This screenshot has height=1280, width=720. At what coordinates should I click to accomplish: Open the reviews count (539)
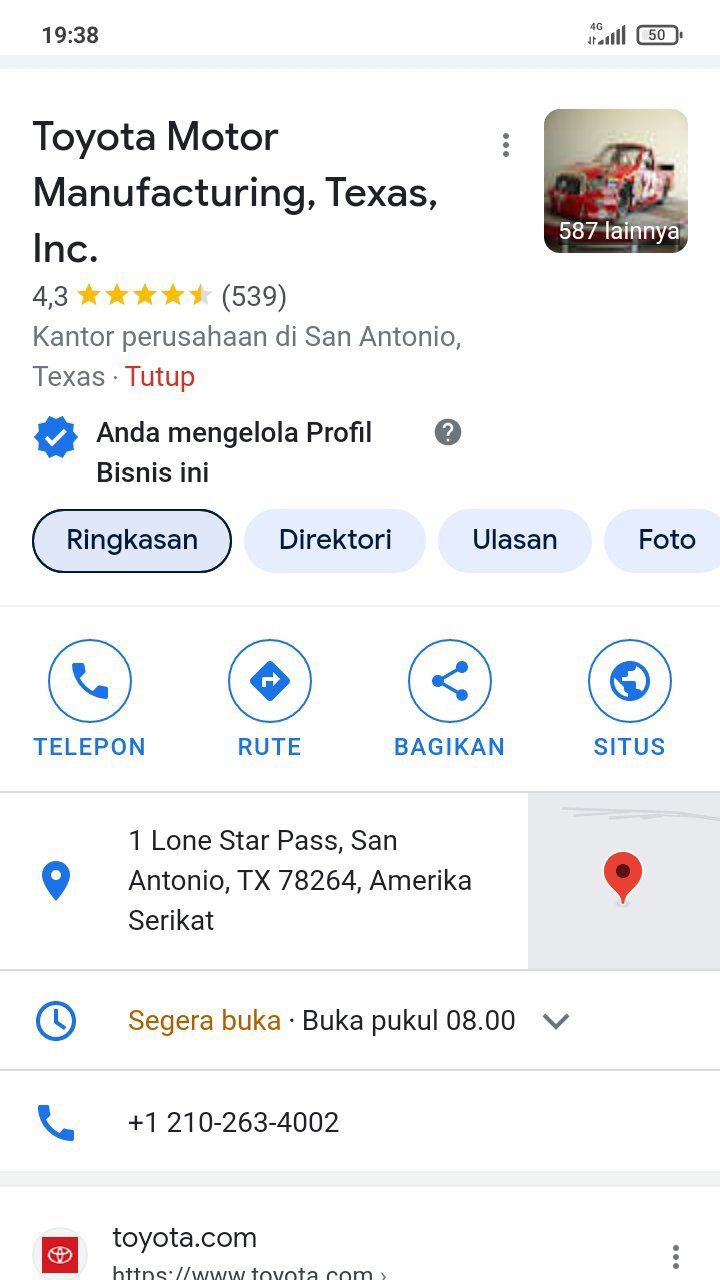click(x=254, y=296)
